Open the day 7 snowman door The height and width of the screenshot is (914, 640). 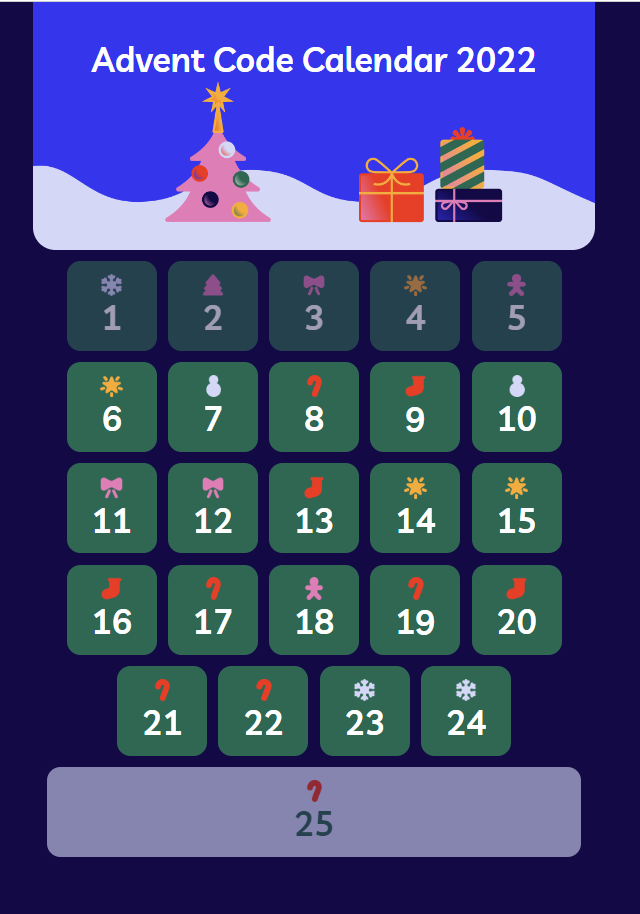pos(213,407)
